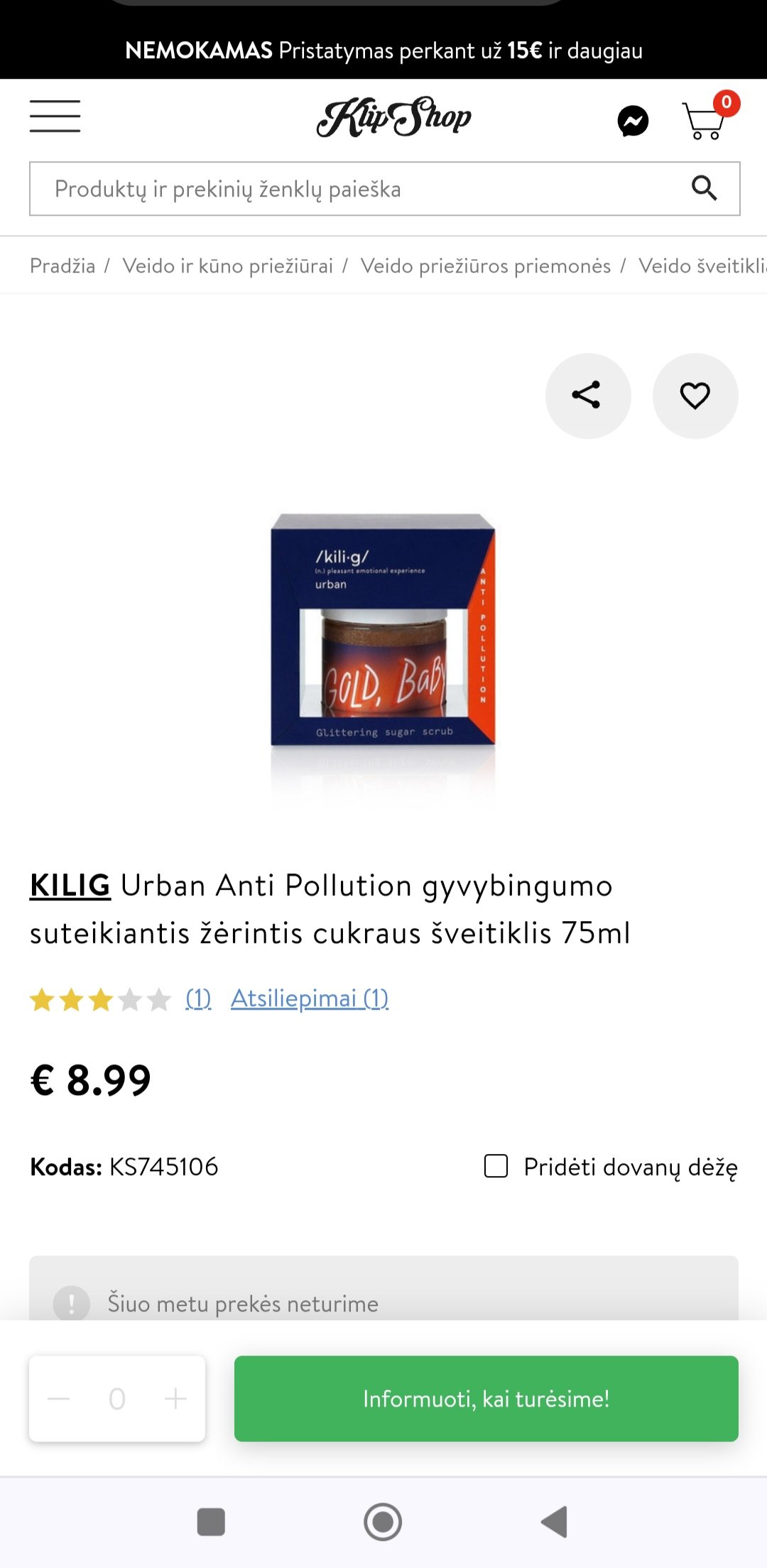Add product to wishlist heart
The width and height of the screenshot is (767, 1568).
coord(695,396)
